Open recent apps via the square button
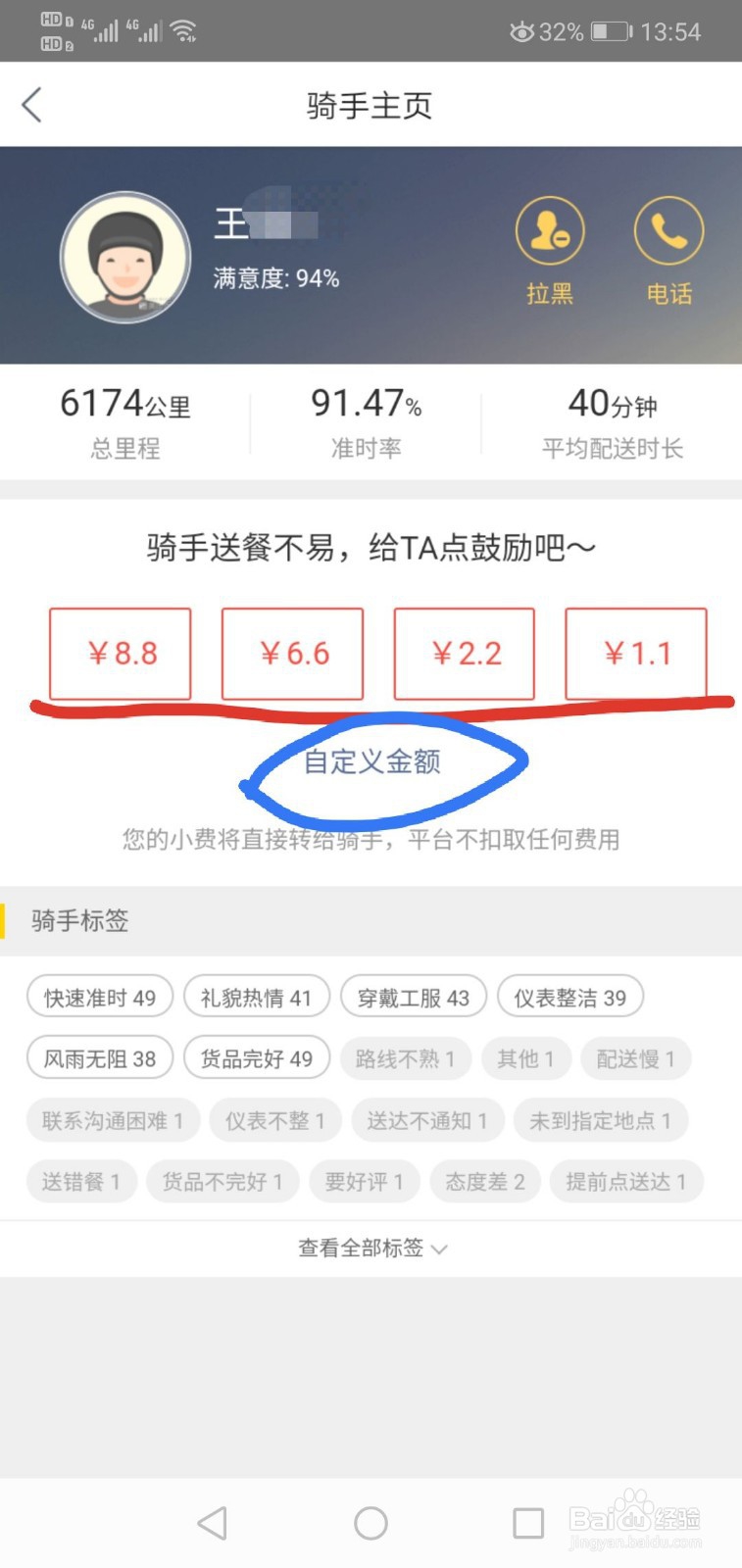Viewport: 742px width, 1568px height. coord(526,1523)
